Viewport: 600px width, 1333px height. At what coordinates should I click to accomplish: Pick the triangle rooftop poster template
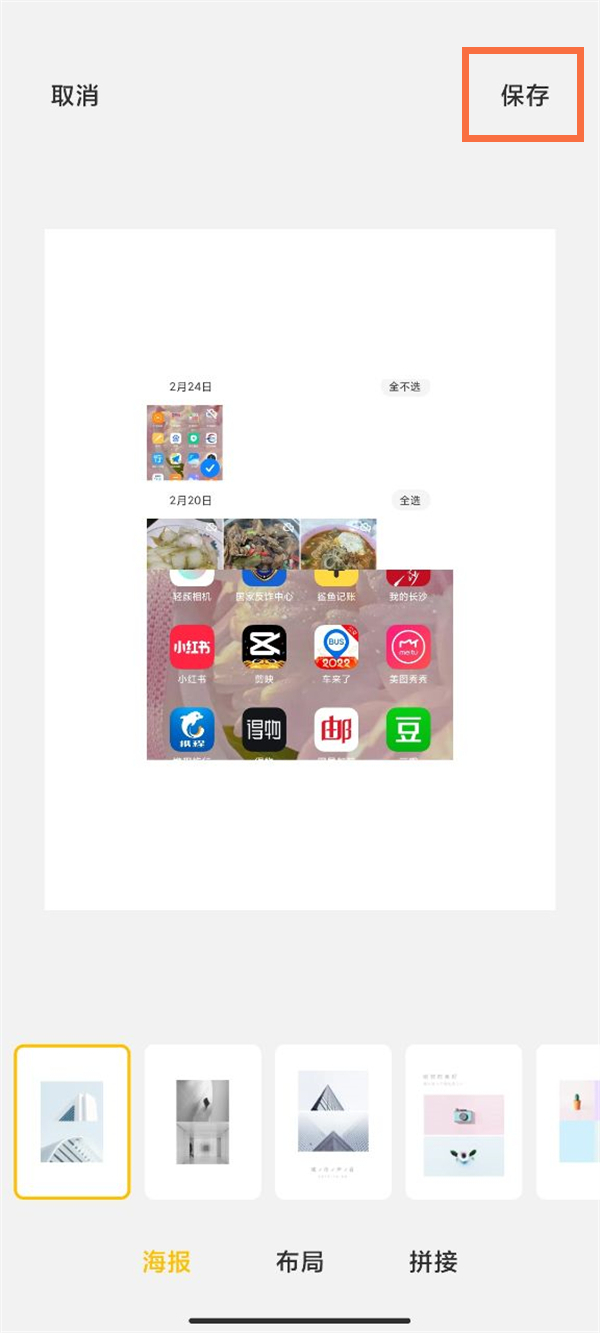click(x=333, y=1122)
